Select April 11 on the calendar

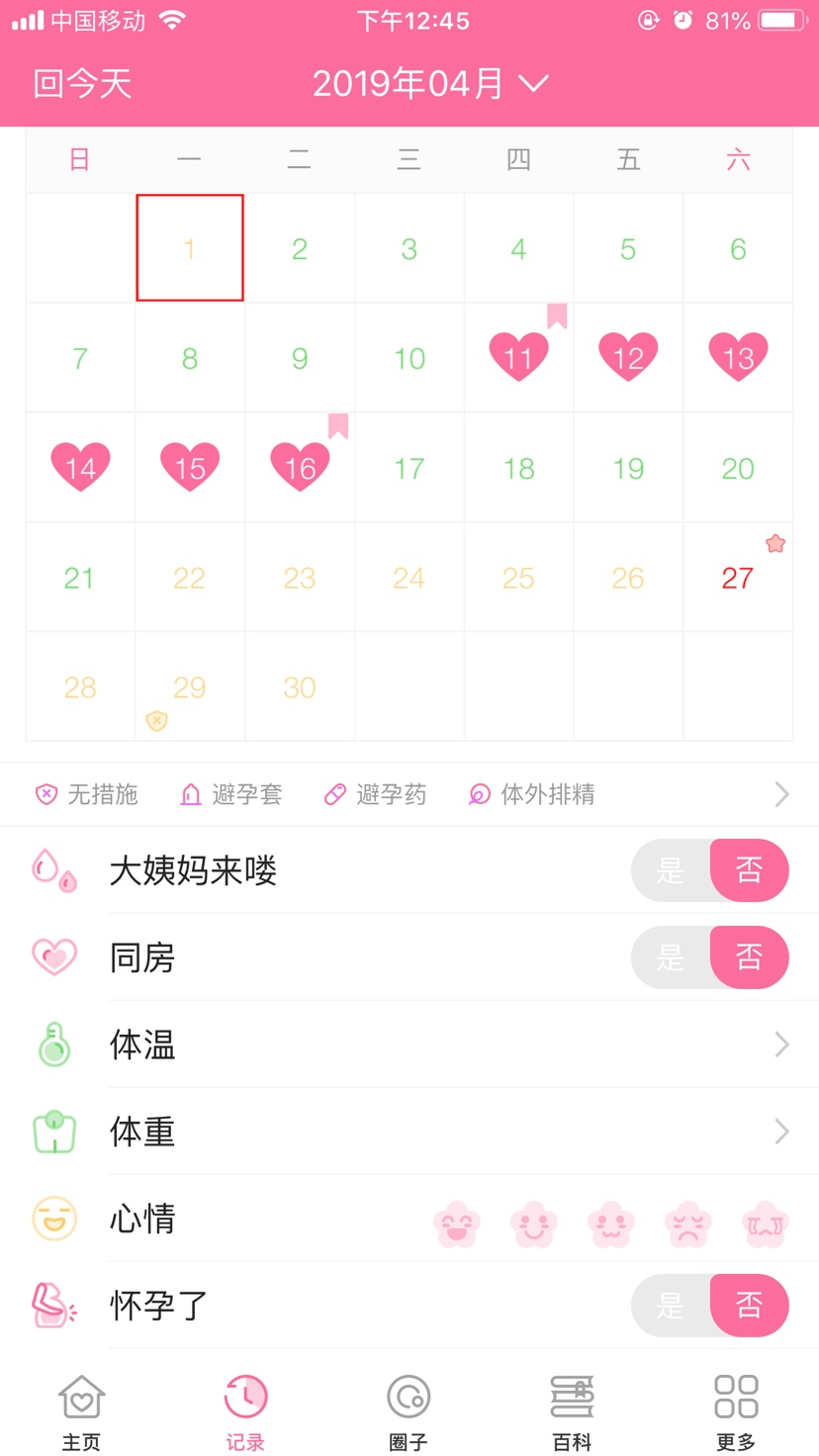518,358
